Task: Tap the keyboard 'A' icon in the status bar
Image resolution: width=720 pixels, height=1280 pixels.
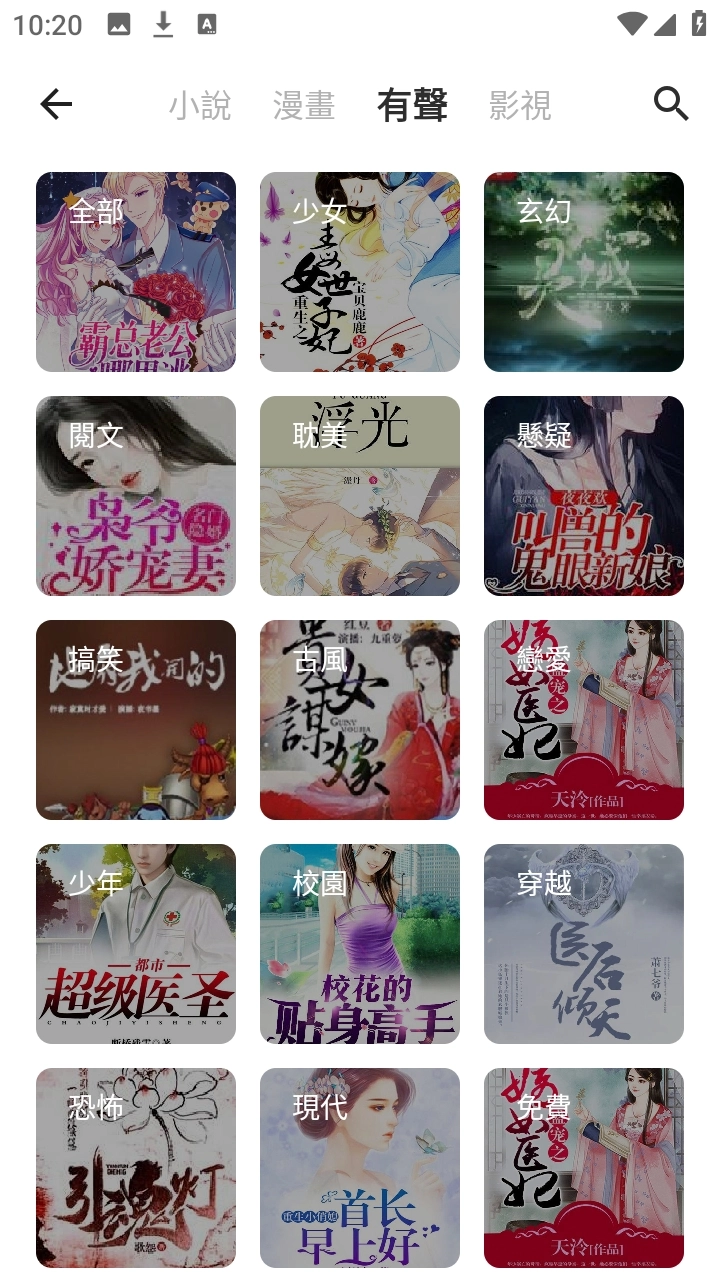Action: 208,24
